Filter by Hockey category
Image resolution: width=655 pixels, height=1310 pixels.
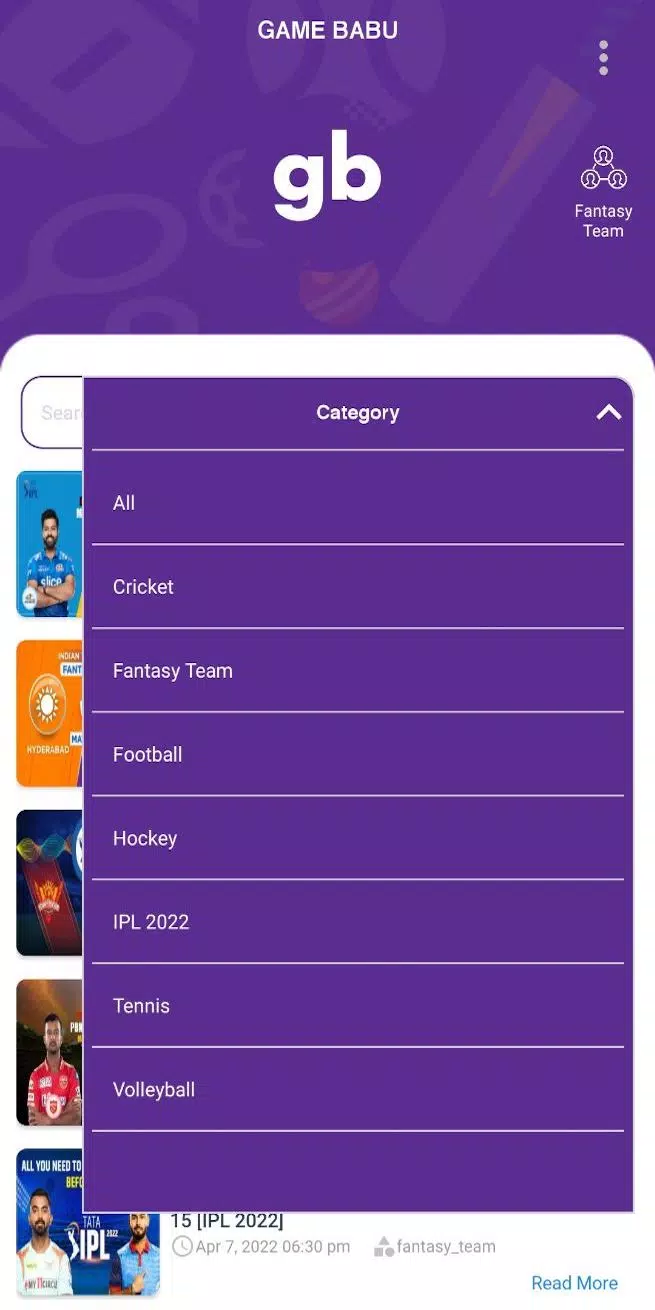(x=358, y=838)
